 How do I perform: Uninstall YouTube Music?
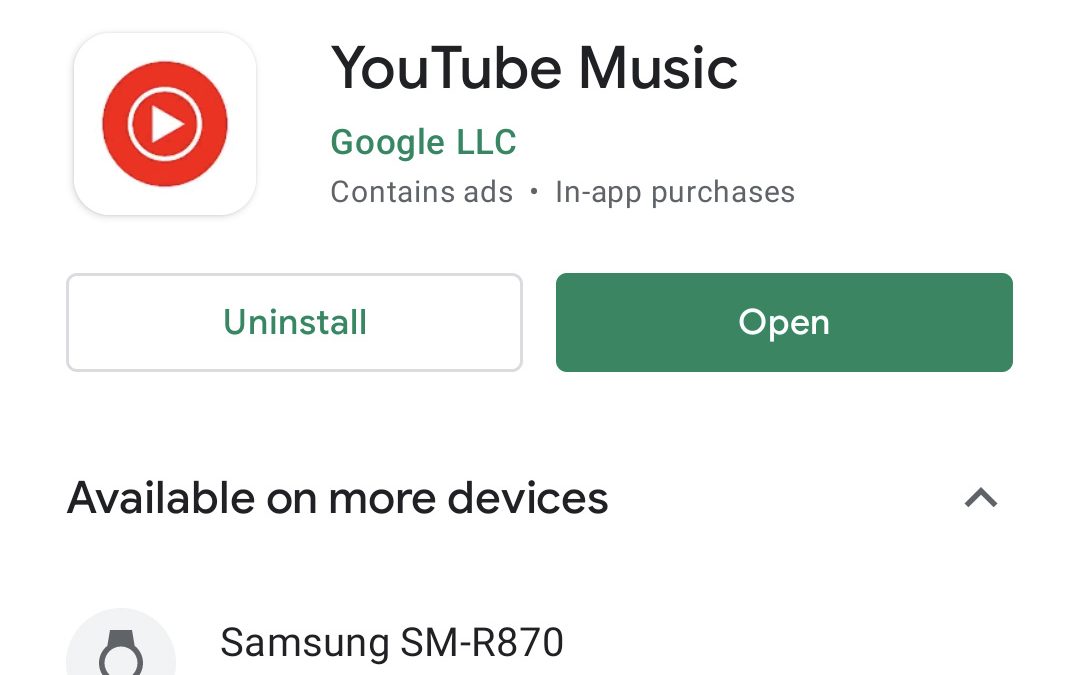(294, 322)
